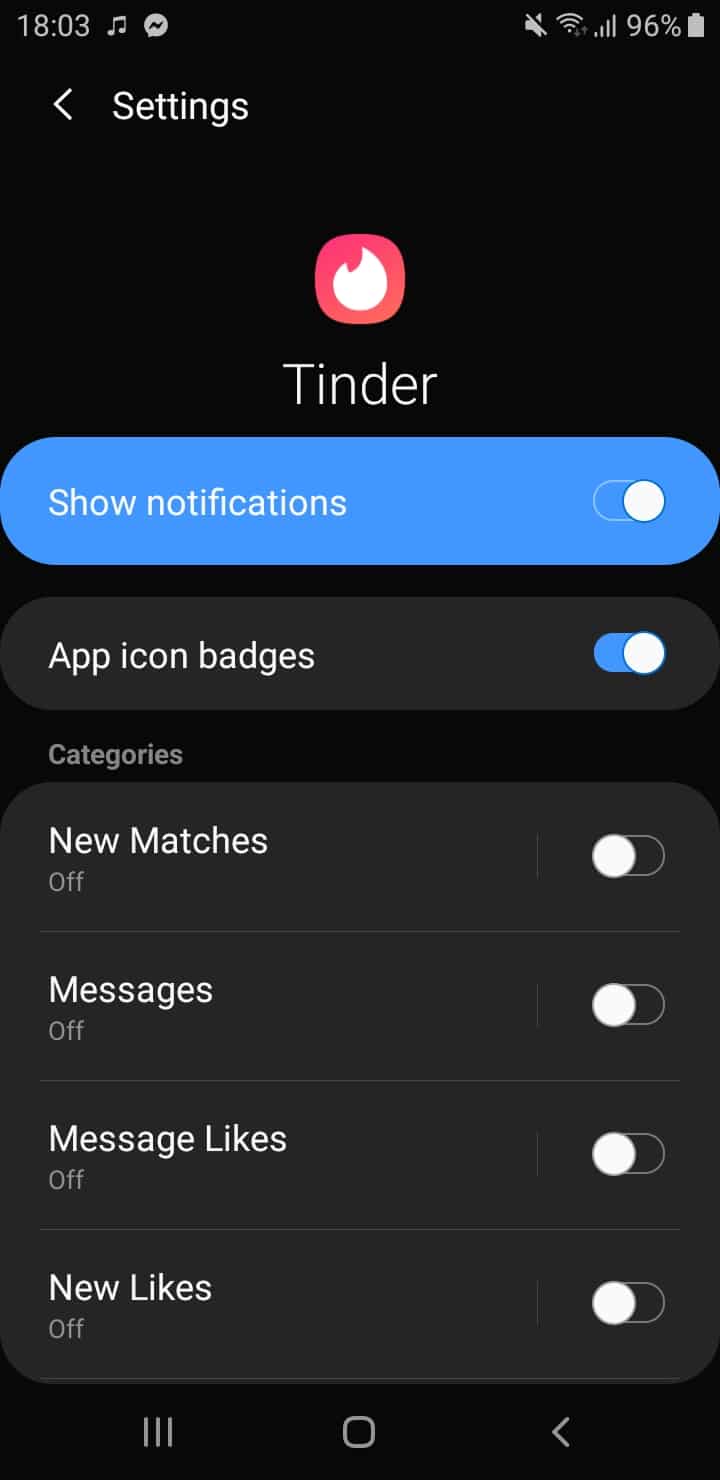Turn off Show notifications switch
Image resolution: width=720 pixels, height=1480 pixels.
click(629, 502)
